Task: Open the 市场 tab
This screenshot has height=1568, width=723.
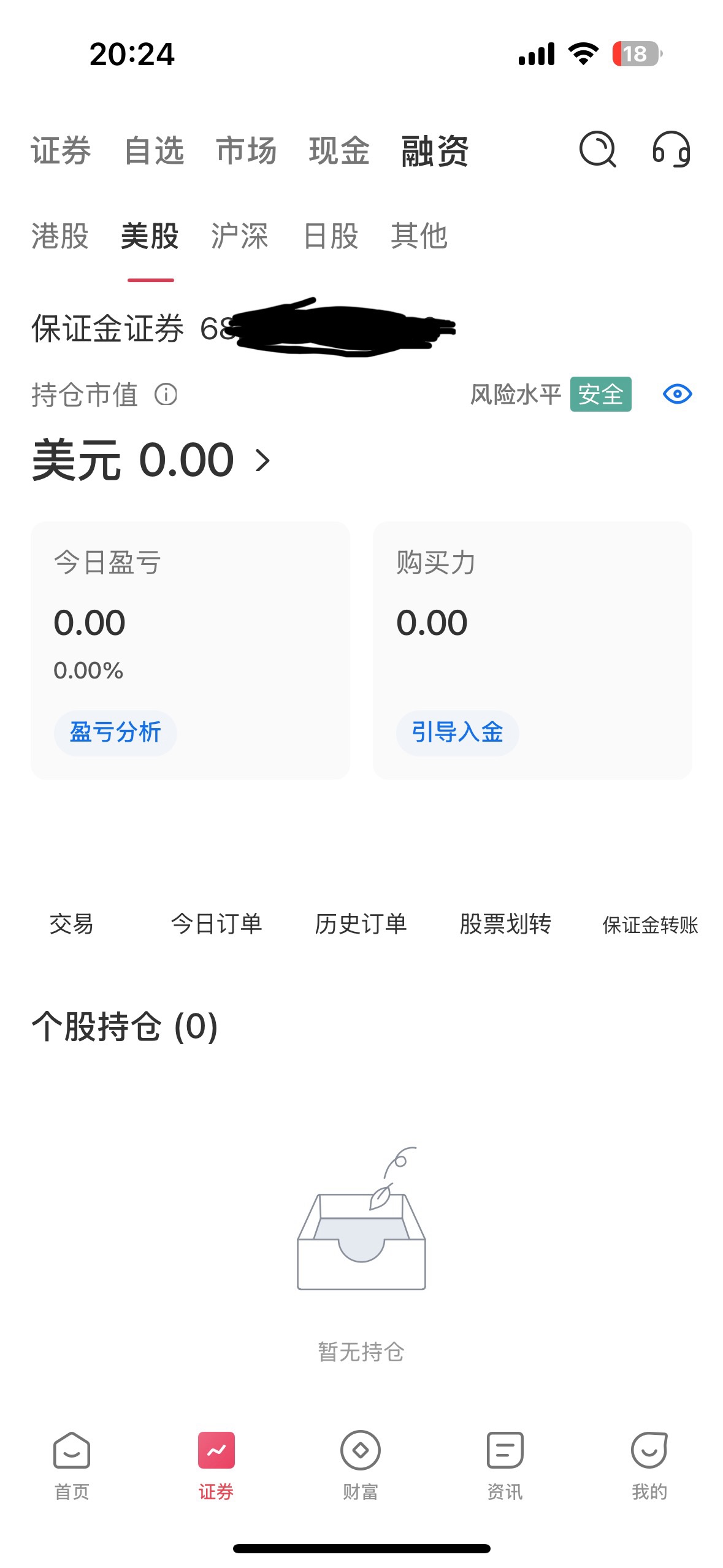Action: (246, 151)
